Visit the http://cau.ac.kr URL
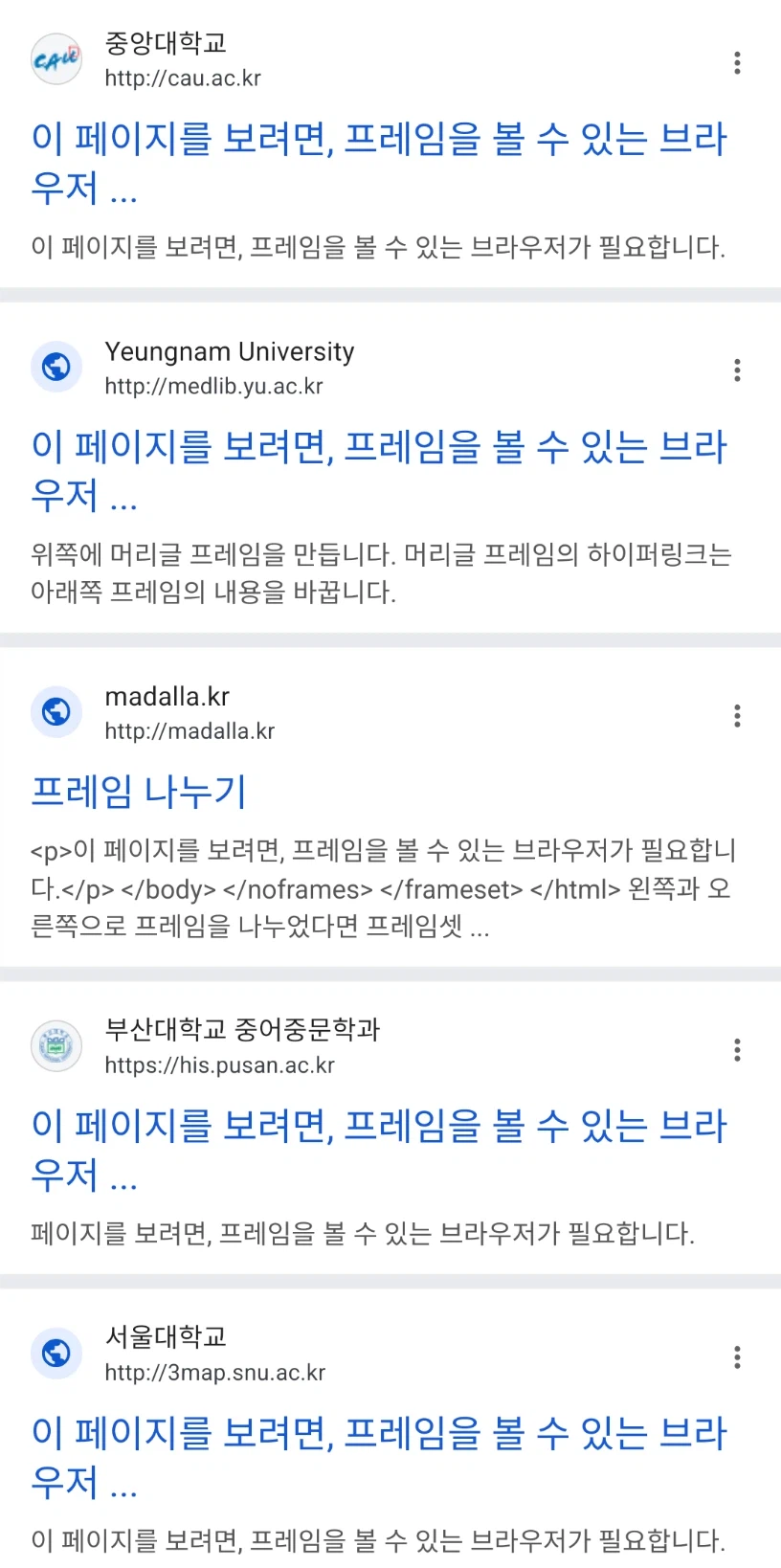 [x=181, y=78]
